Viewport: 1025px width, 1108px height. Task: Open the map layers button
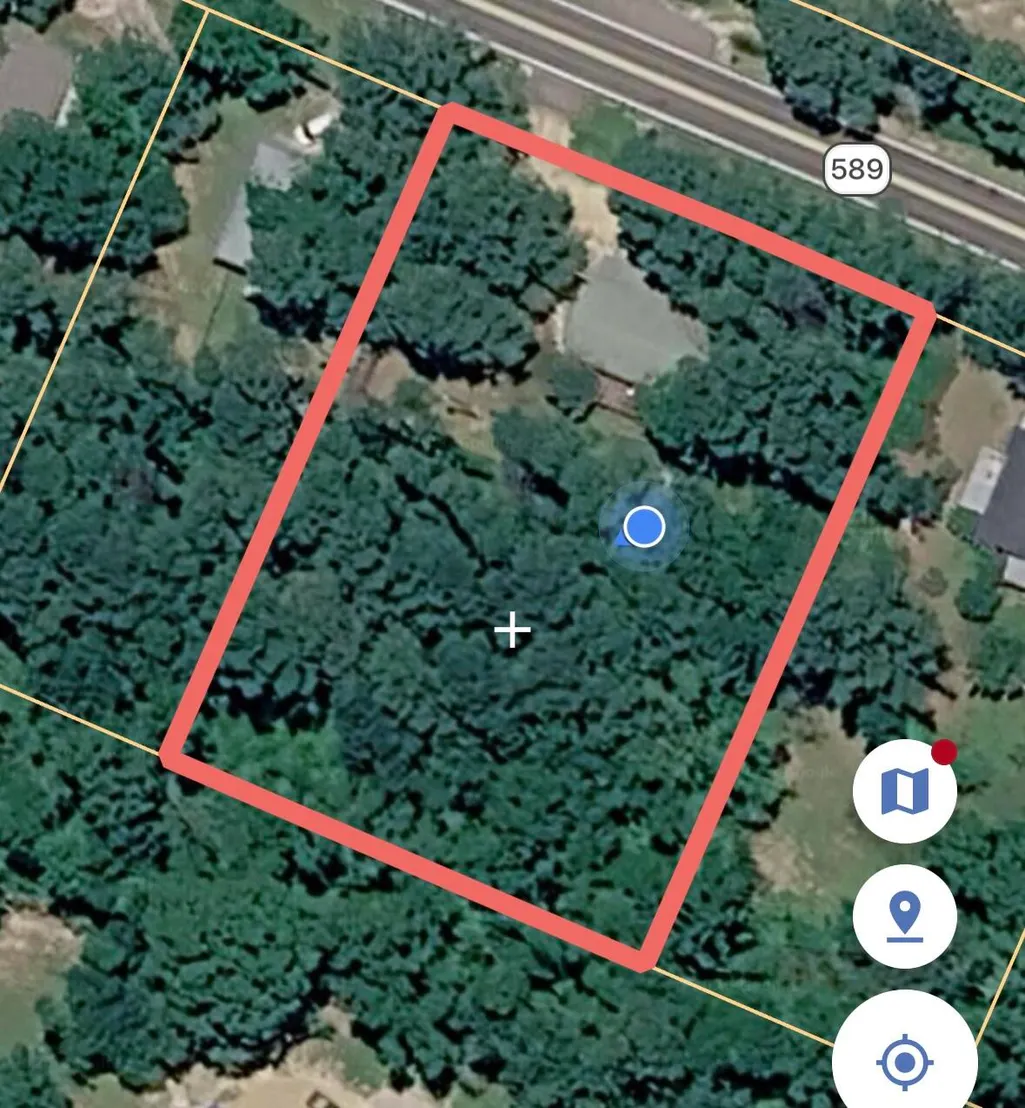(905, 791)
